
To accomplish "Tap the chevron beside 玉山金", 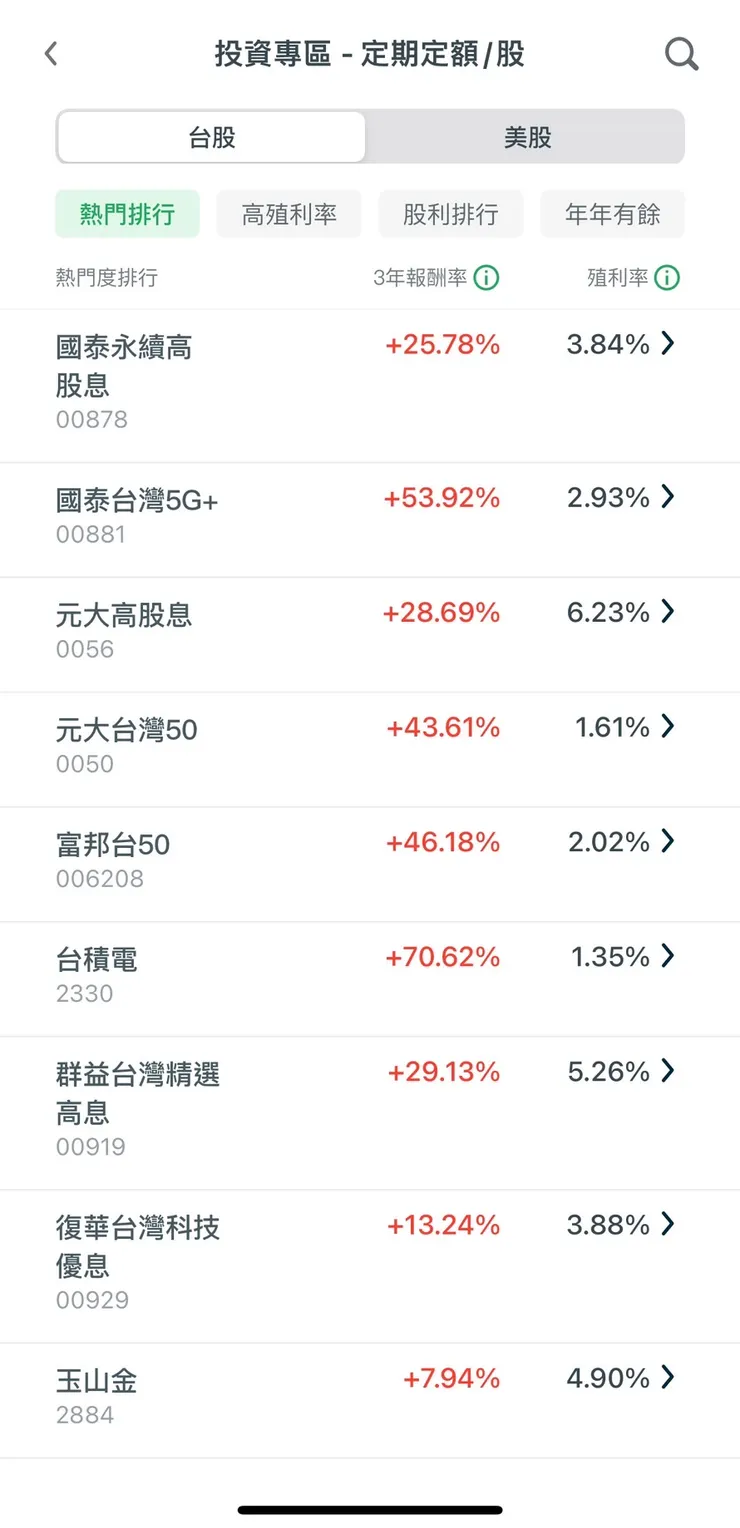I will coord(666,1377).
